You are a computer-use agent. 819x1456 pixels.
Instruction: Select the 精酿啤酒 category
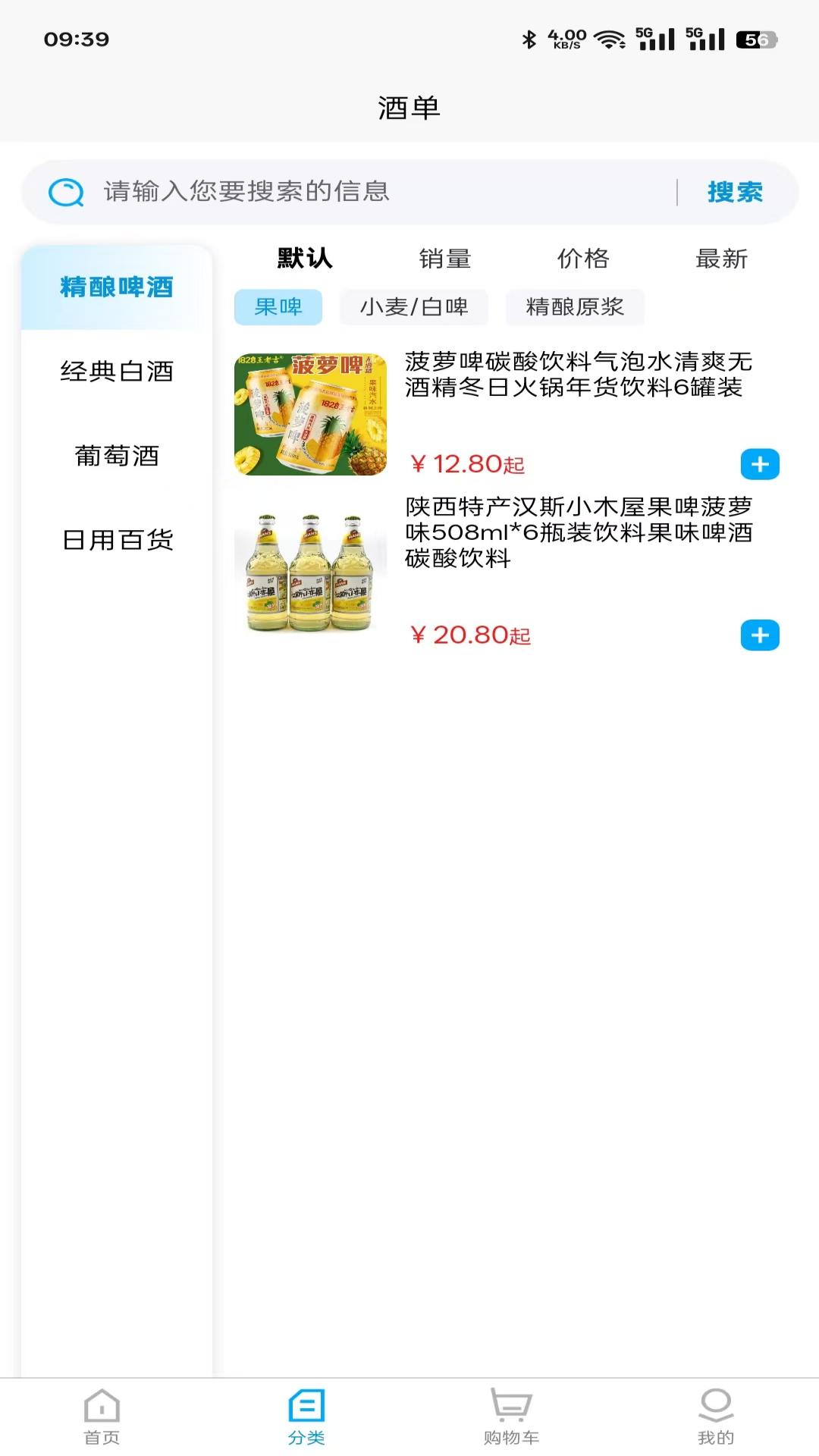point(117,287)
